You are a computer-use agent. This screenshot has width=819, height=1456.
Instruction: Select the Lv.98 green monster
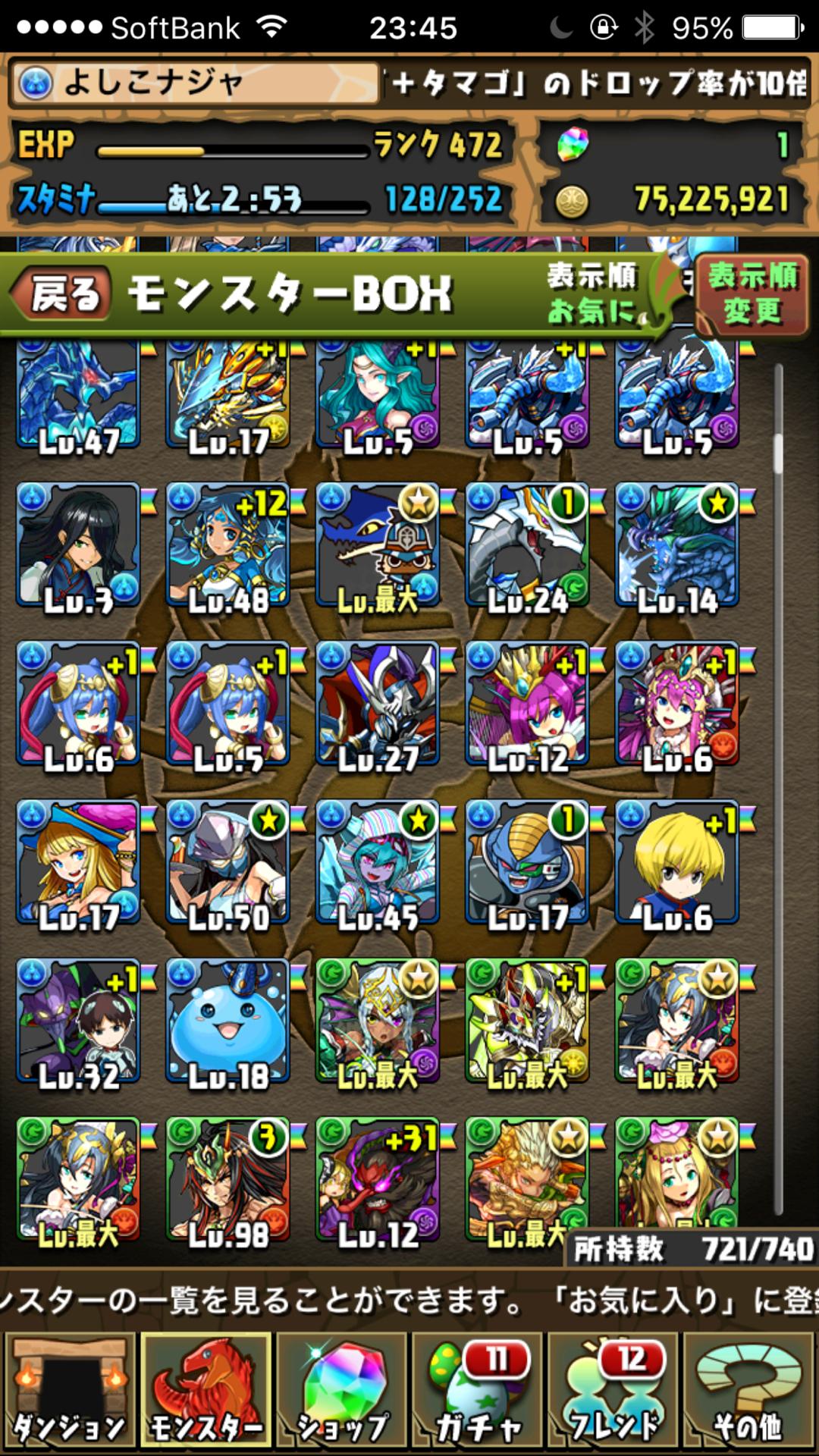click(x=227, y=1179)
